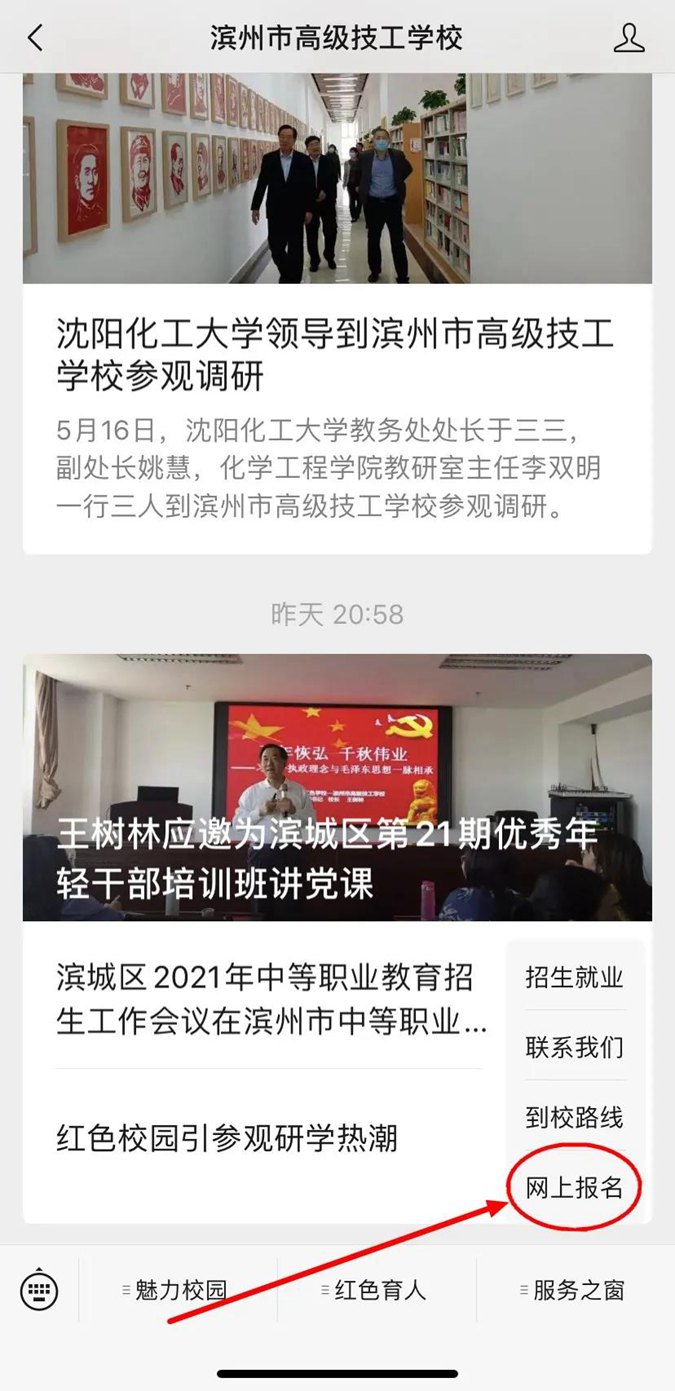This screenshot has width=675, height=1391.
Task: Open the 王树林讲党课 article
Action: click(336, 787)
